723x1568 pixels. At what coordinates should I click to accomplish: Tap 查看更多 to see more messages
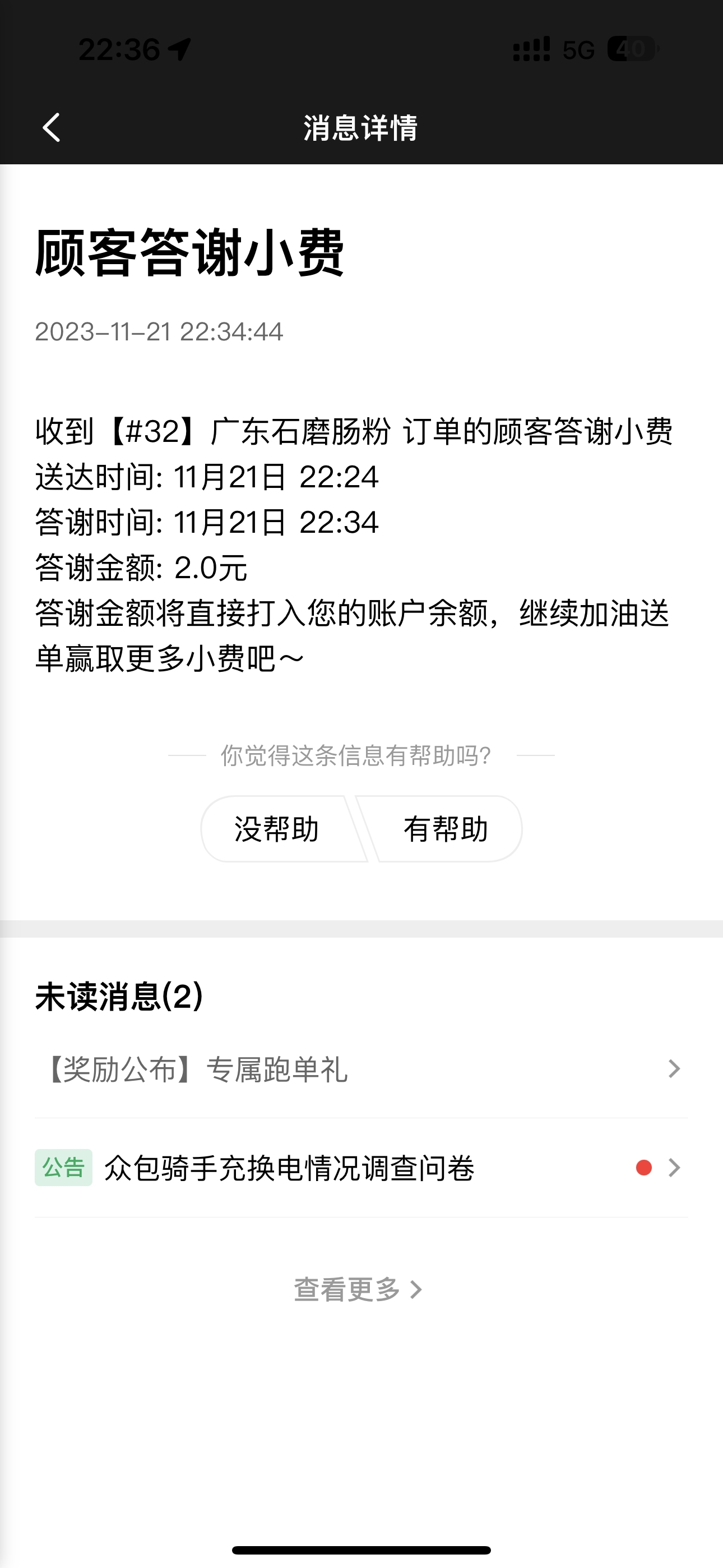(x=358, y=1290)
